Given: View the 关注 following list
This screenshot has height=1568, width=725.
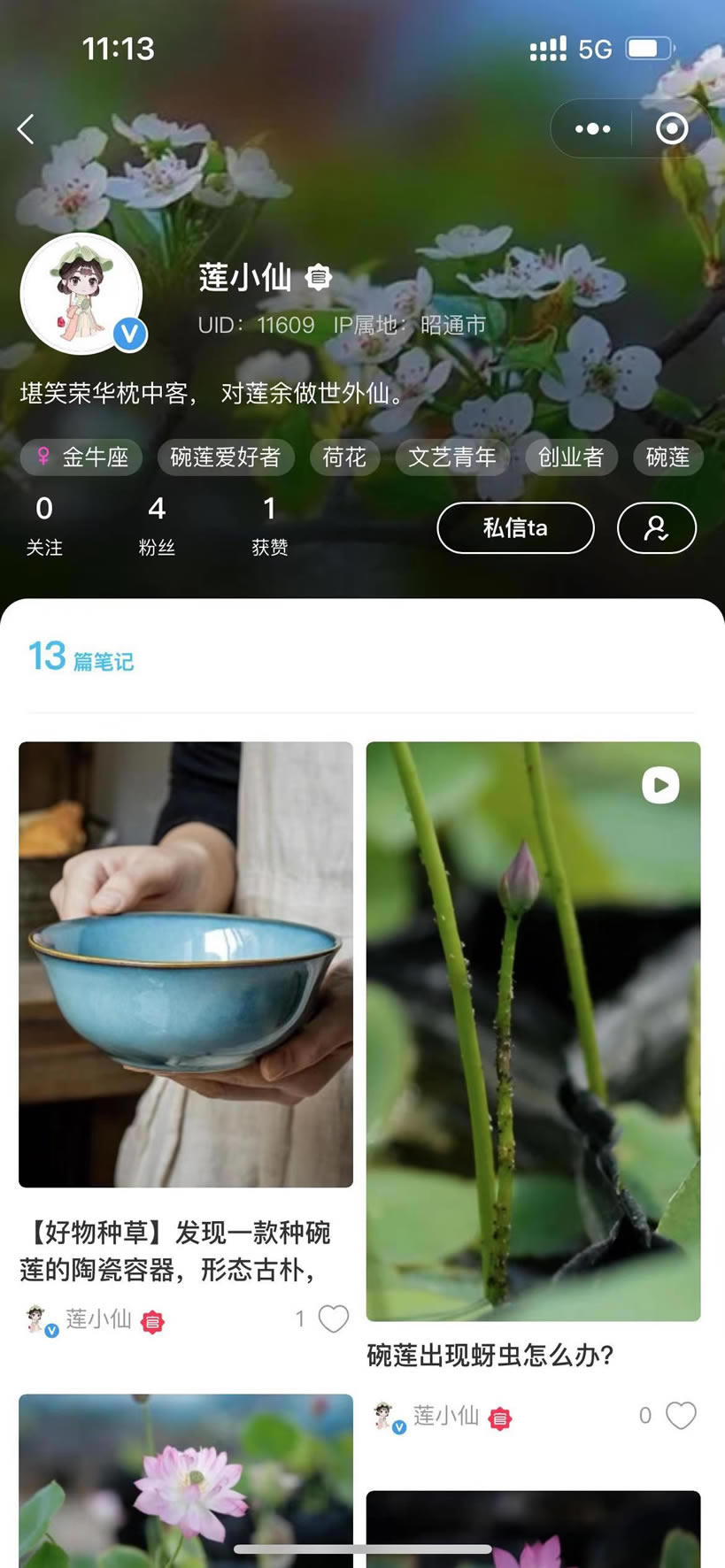Looking at the screenshot, I should [44, 526].
